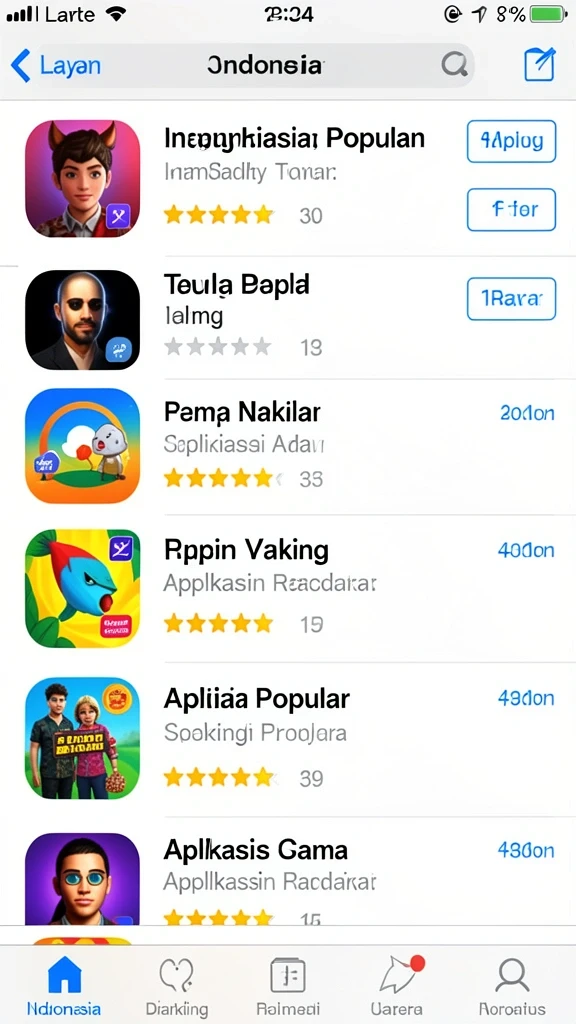Tap the 1Rarar button next to Teula Bapla

pyautogui.click(x=511, y=298)
